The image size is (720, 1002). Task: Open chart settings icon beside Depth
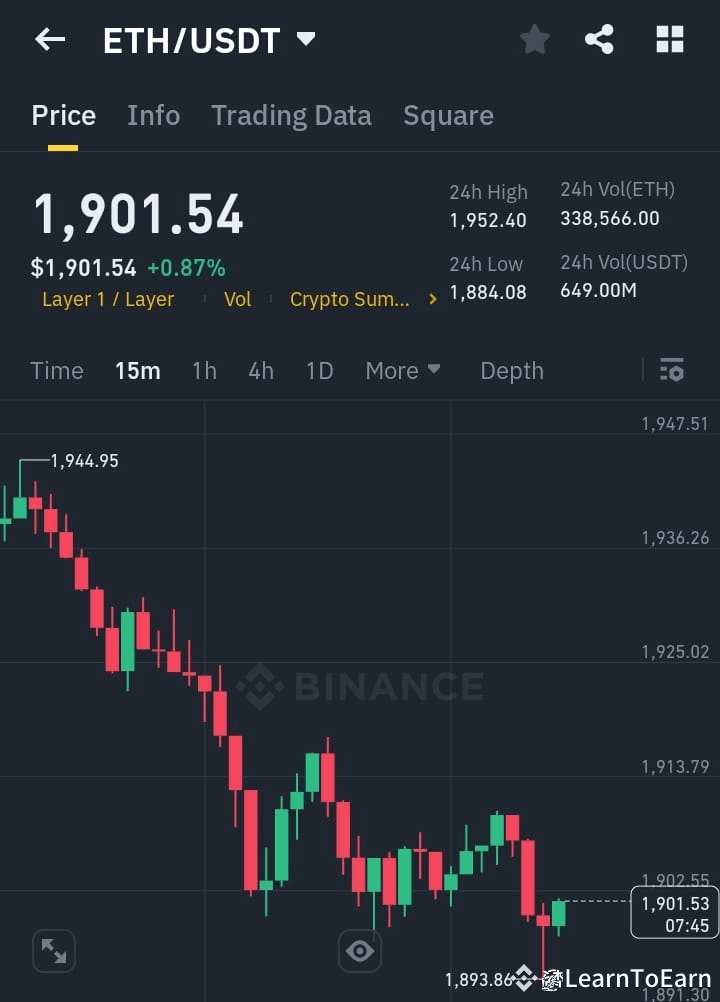click(671, 370)
